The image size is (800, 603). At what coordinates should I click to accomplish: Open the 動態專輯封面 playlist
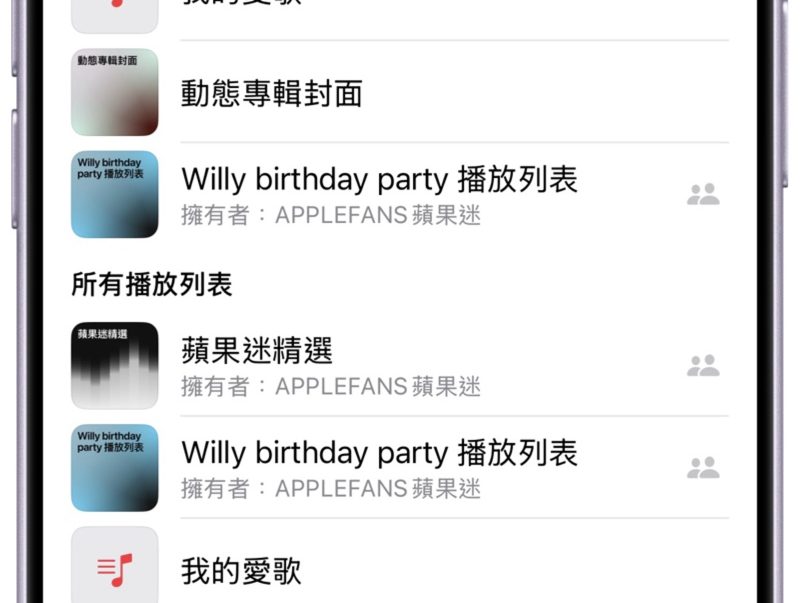click(272, 93)
